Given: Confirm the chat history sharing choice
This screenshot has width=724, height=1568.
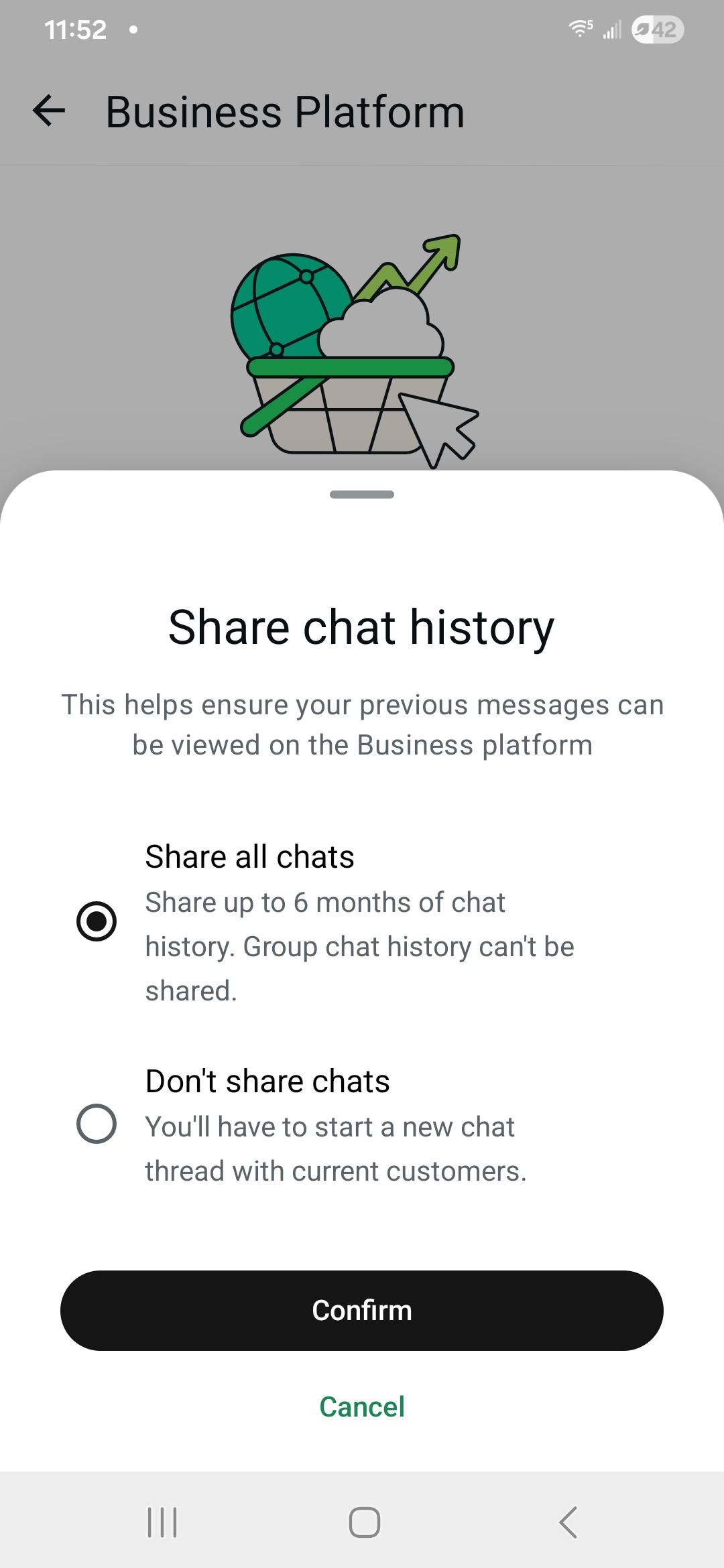Looking at the screenshot, I should pos(362,1310).
